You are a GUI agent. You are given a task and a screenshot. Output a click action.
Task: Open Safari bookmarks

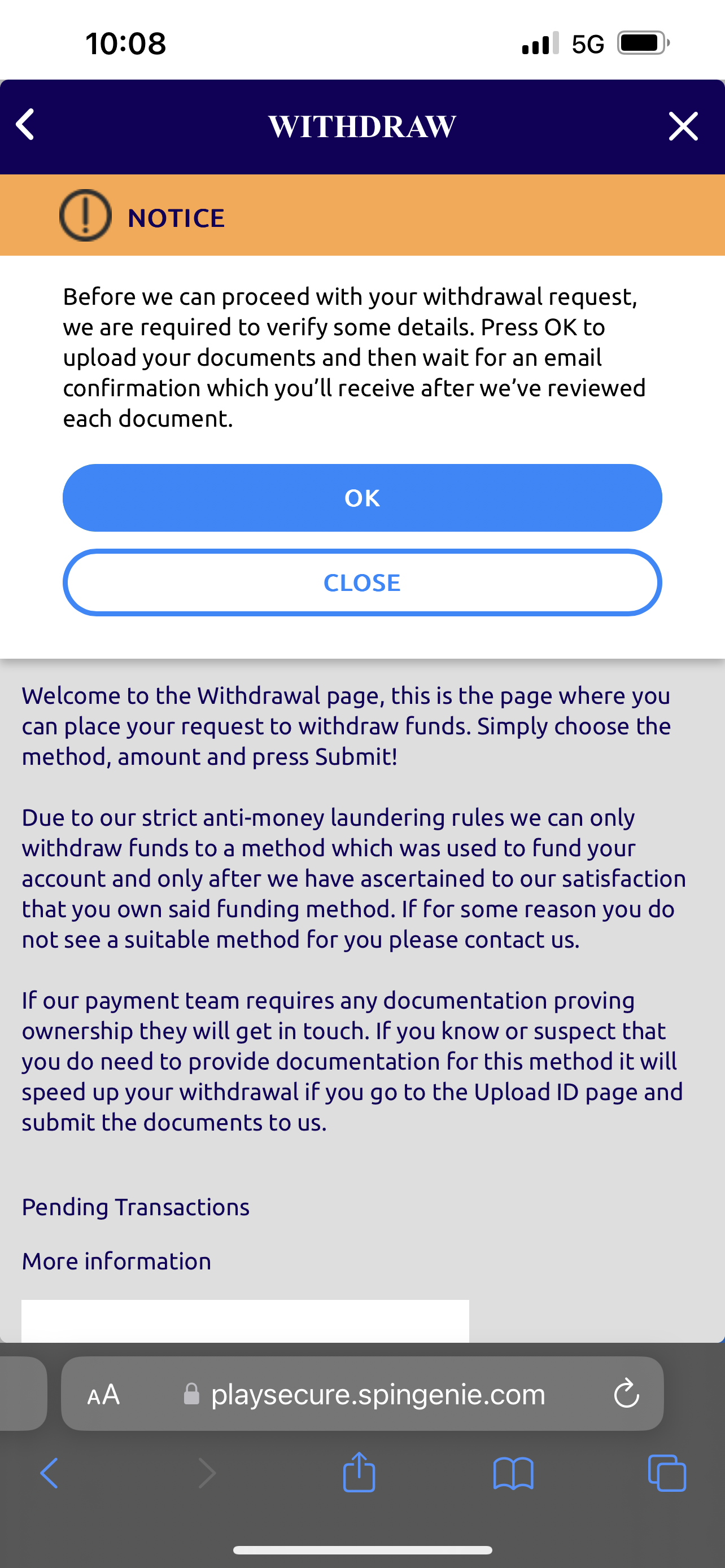pos(513,1473)
